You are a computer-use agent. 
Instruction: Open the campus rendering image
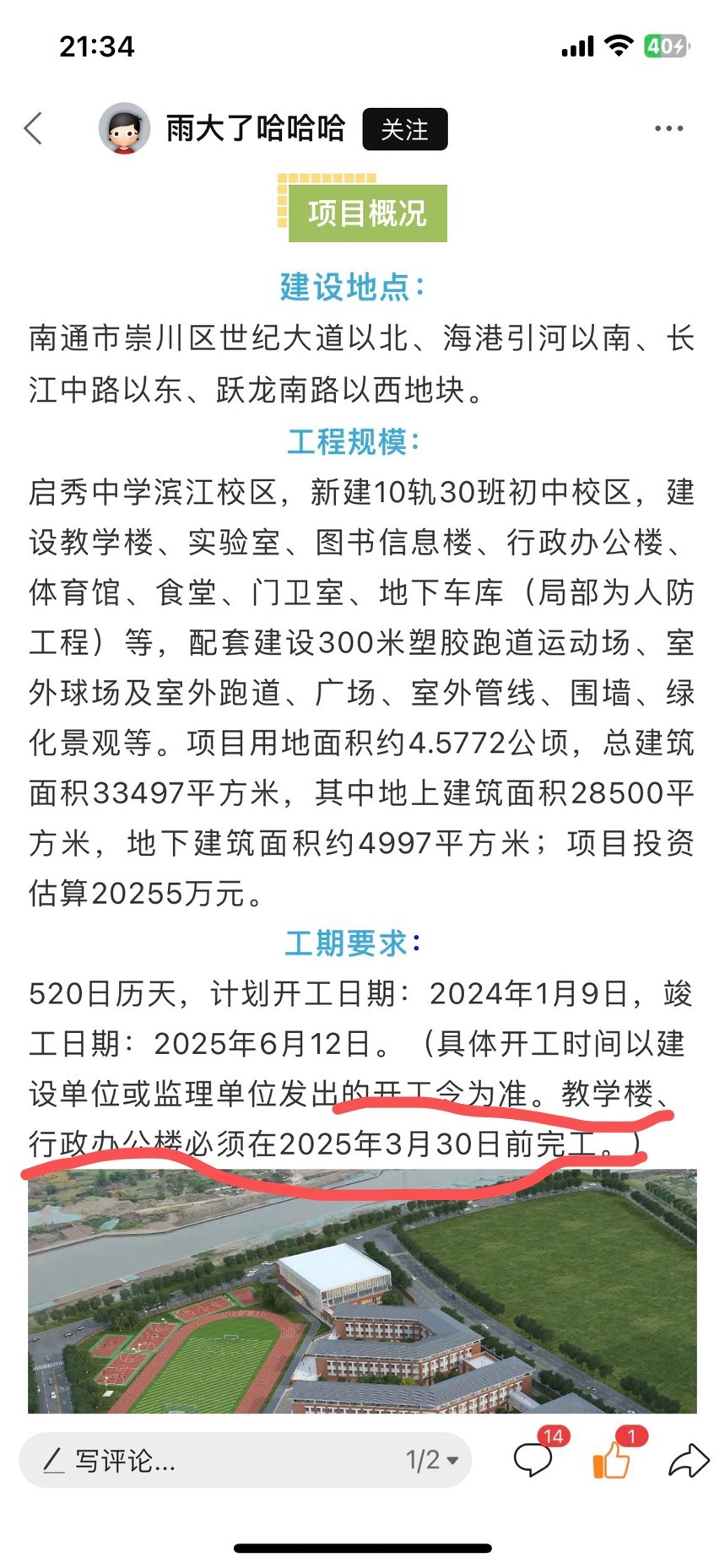362,1291
